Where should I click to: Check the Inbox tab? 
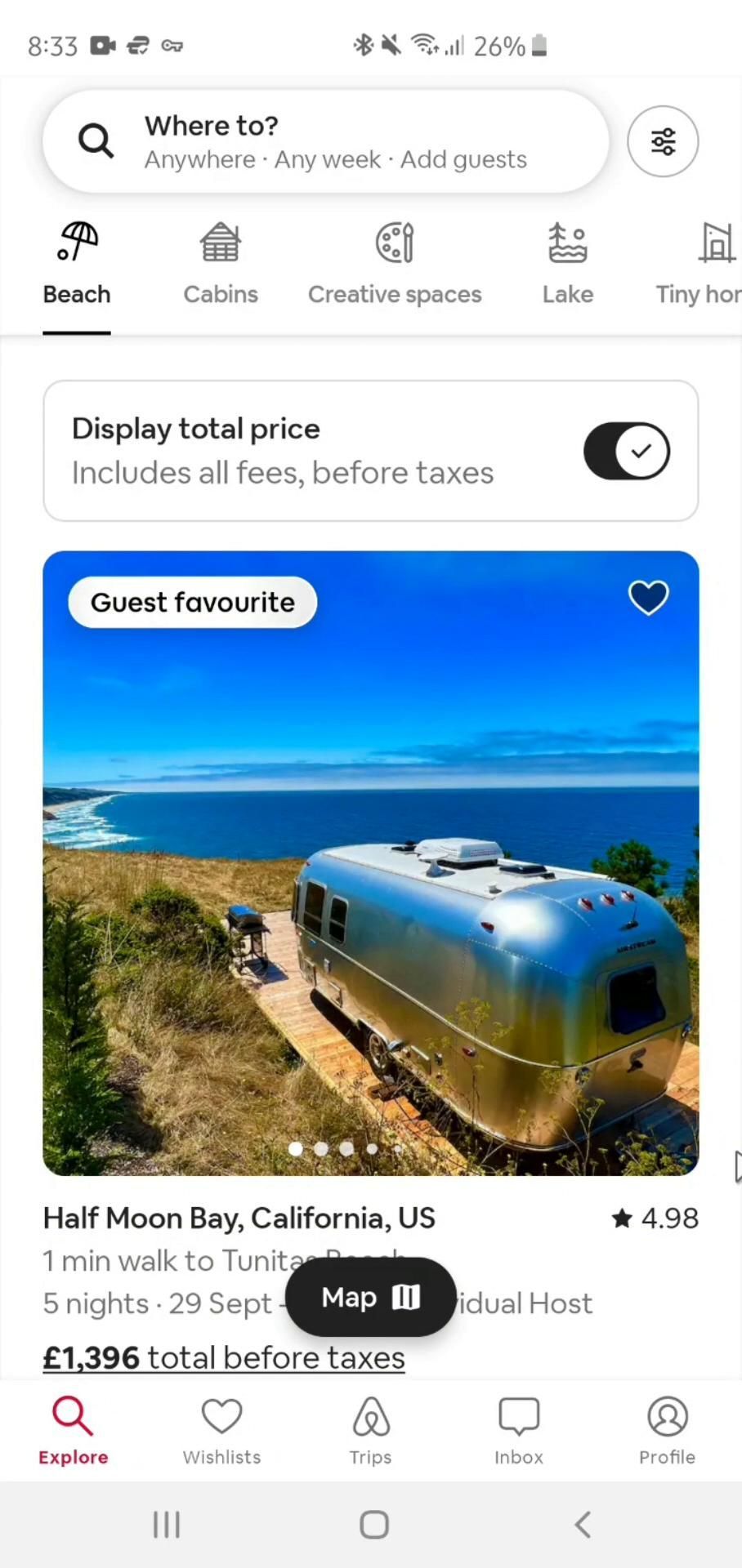coord(519,1430)
